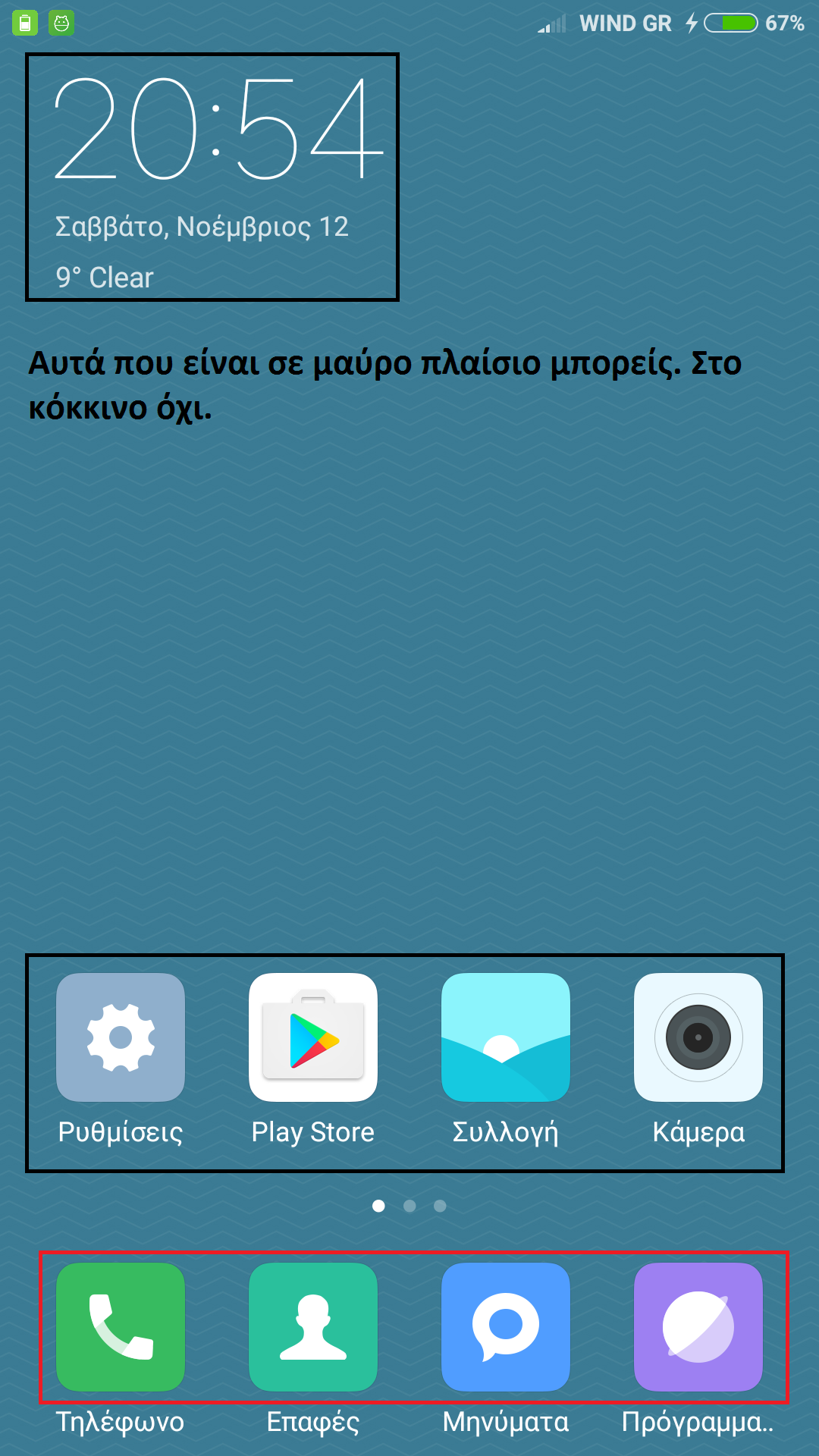The width and height of the screenshot is (819, 1456).
Task: Open the Τηλέφωνο phone dialer
Action: [121, 1326]
